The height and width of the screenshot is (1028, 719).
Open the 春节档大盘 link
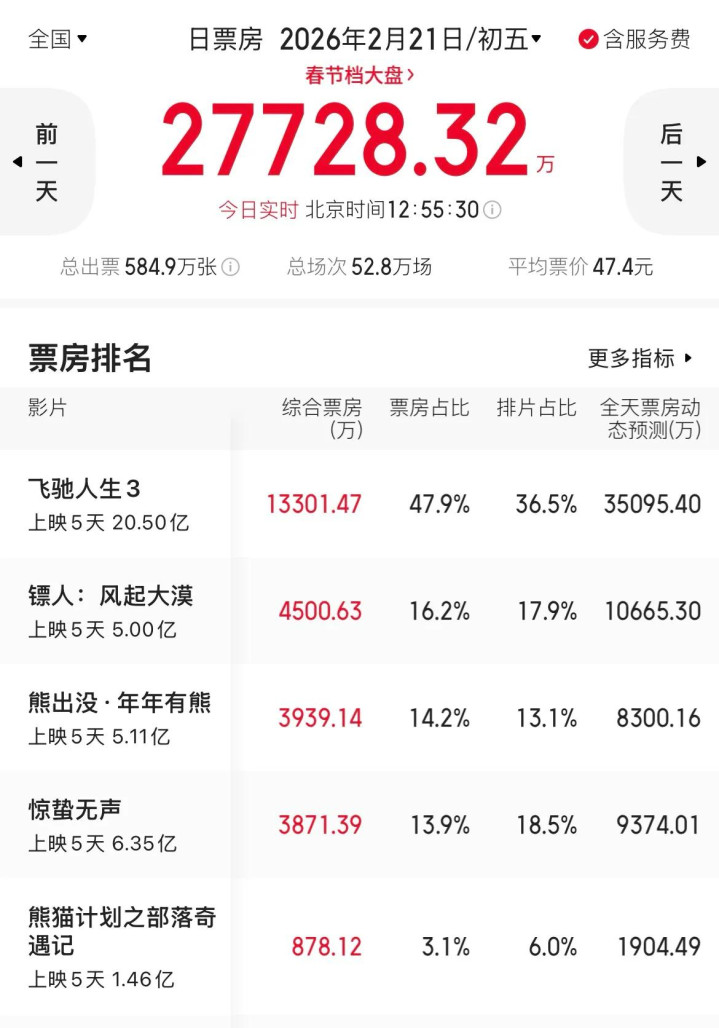(359, 74)
